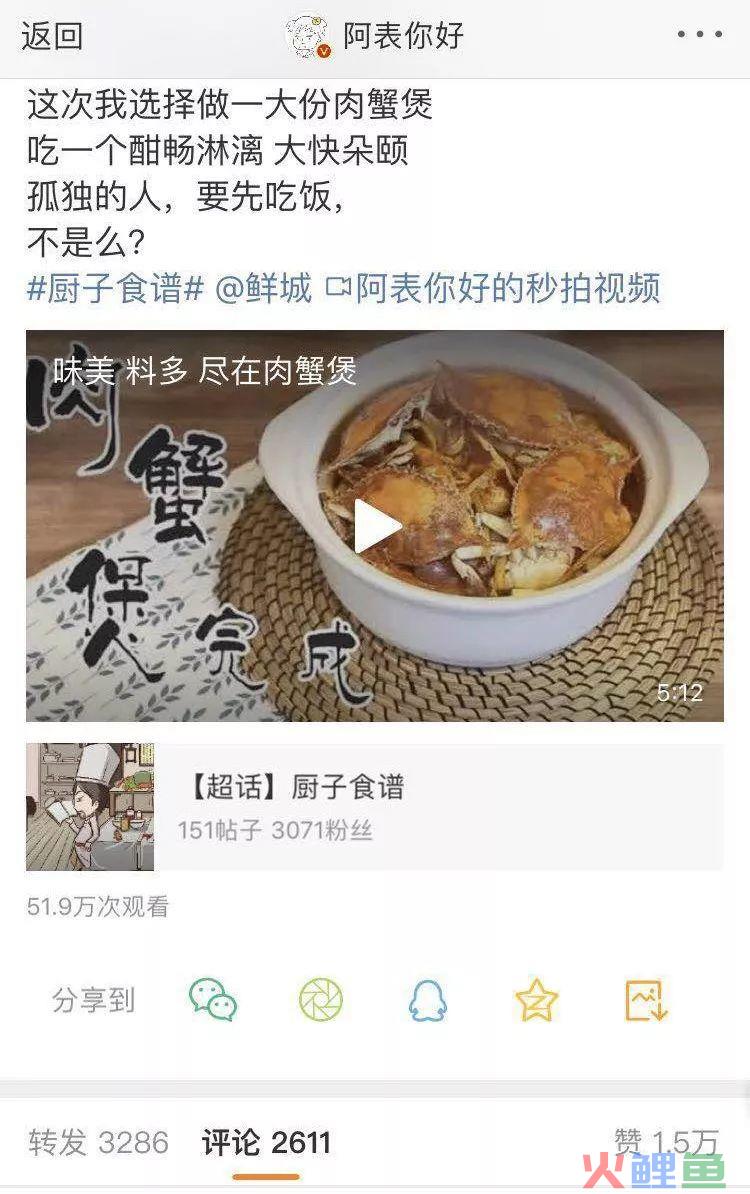750x1194 pixels.
Task: Open the 【超话】厨子食谱 topic card
Action: coord(374,806)
